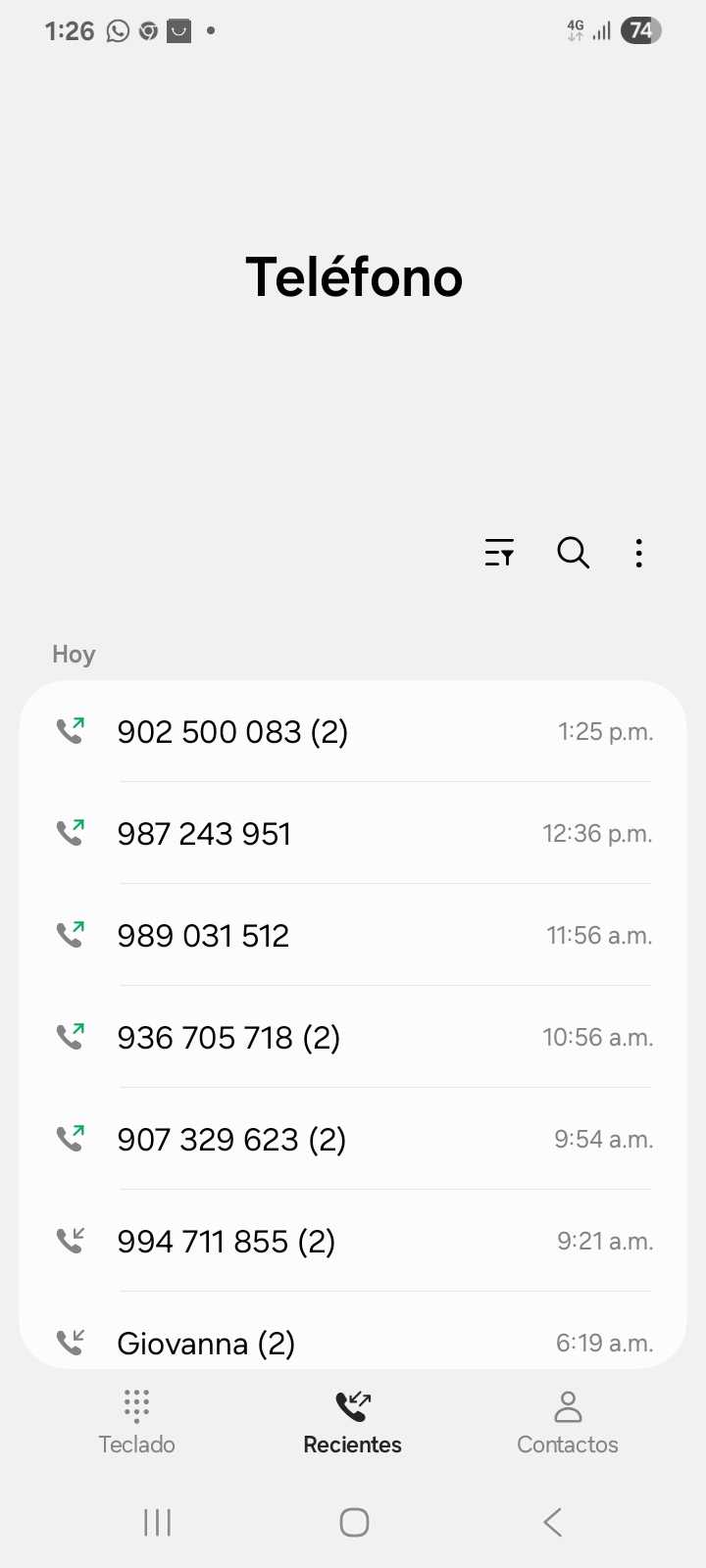Open the 907 329 623 call entry
This screenshot has width=706, height=1568.
353,1140
